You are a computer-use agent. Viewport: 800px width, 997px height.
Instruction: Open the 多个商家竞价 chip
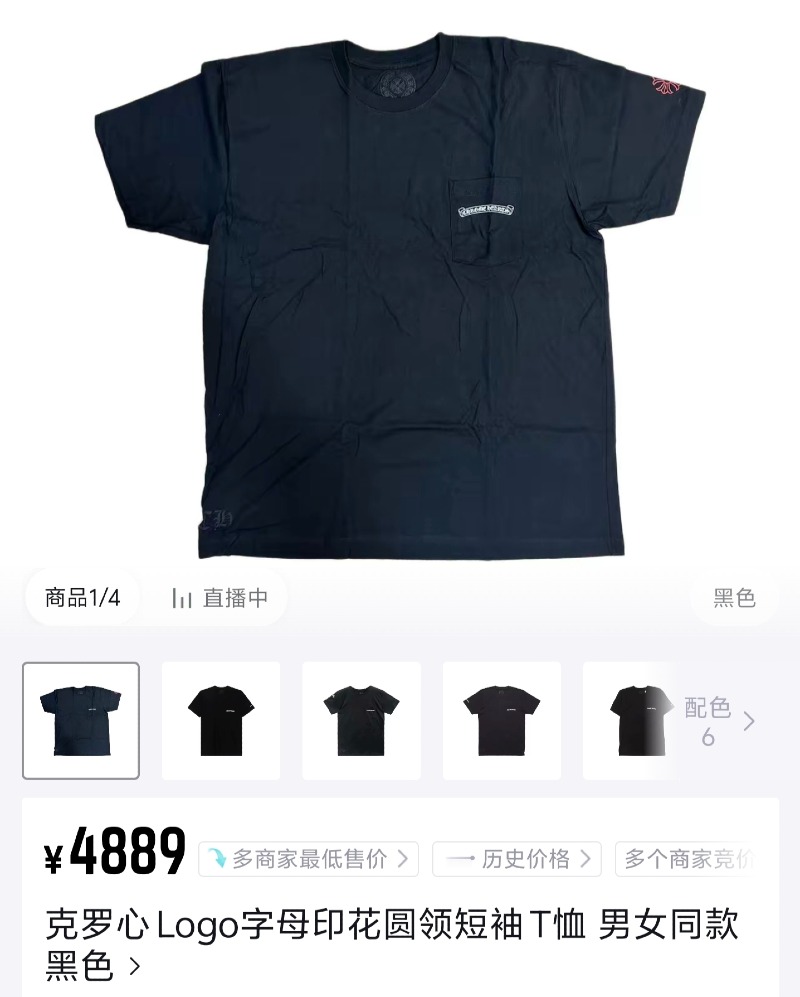(690, 859)
